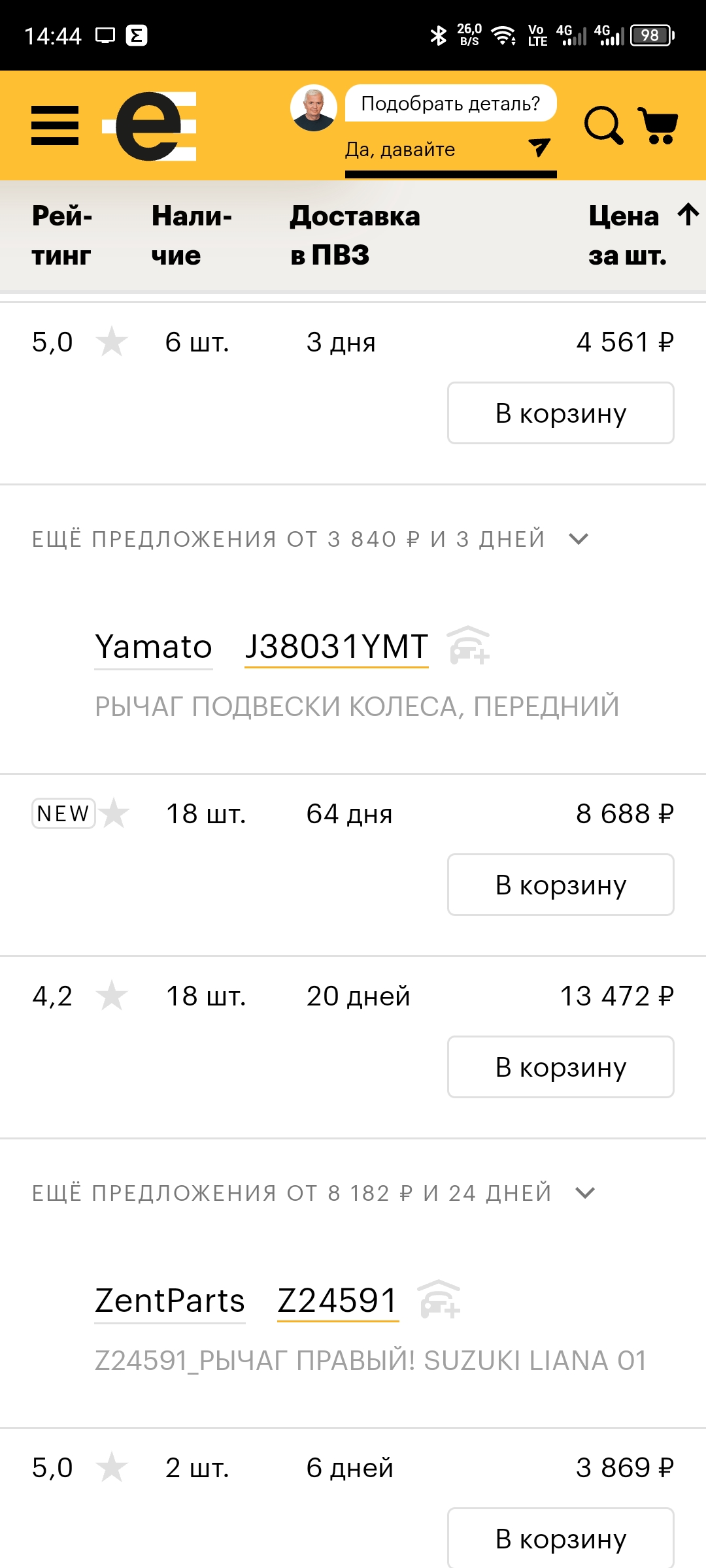Sort offers by Доставка в ПВЗ

[x=355, y=235]
